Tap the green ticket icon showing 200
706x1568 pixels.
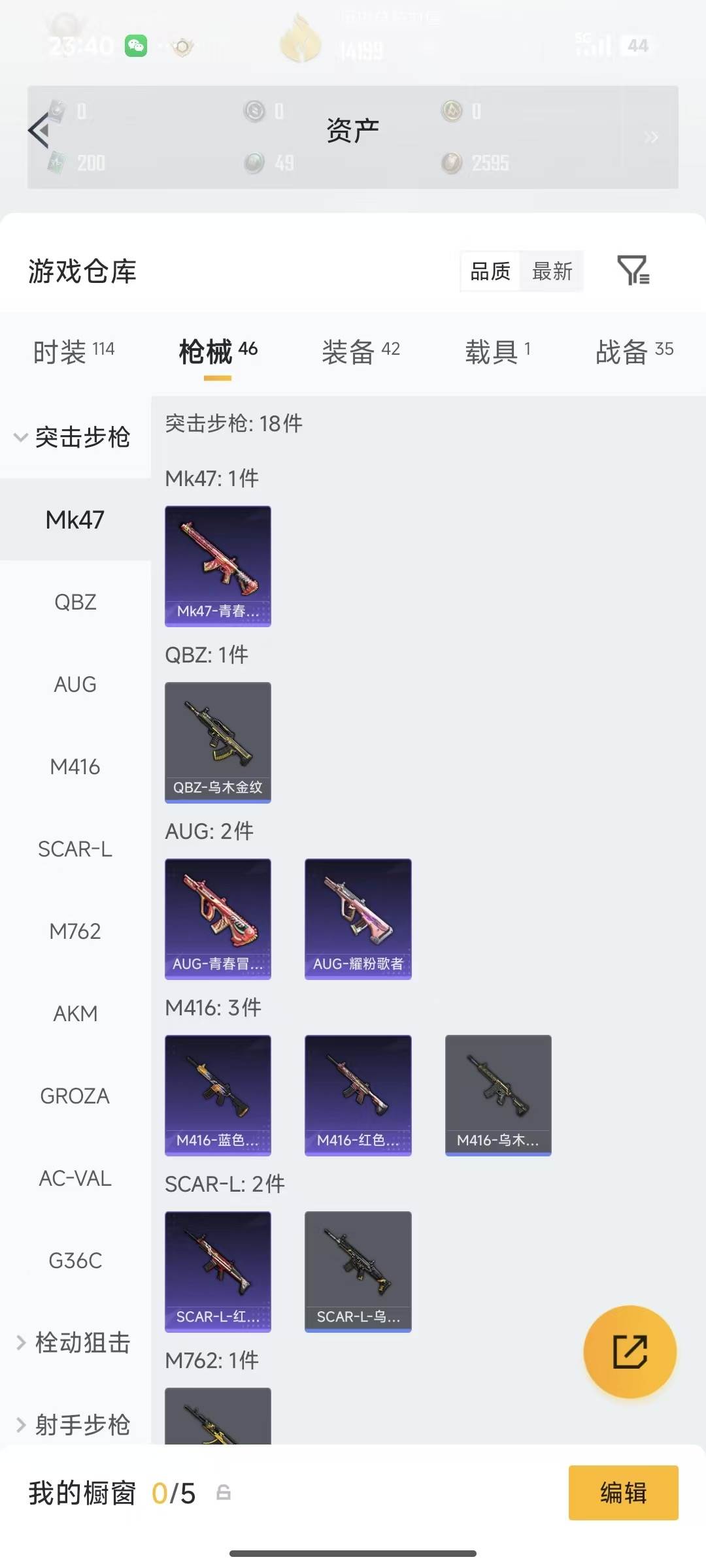point(58,163)
